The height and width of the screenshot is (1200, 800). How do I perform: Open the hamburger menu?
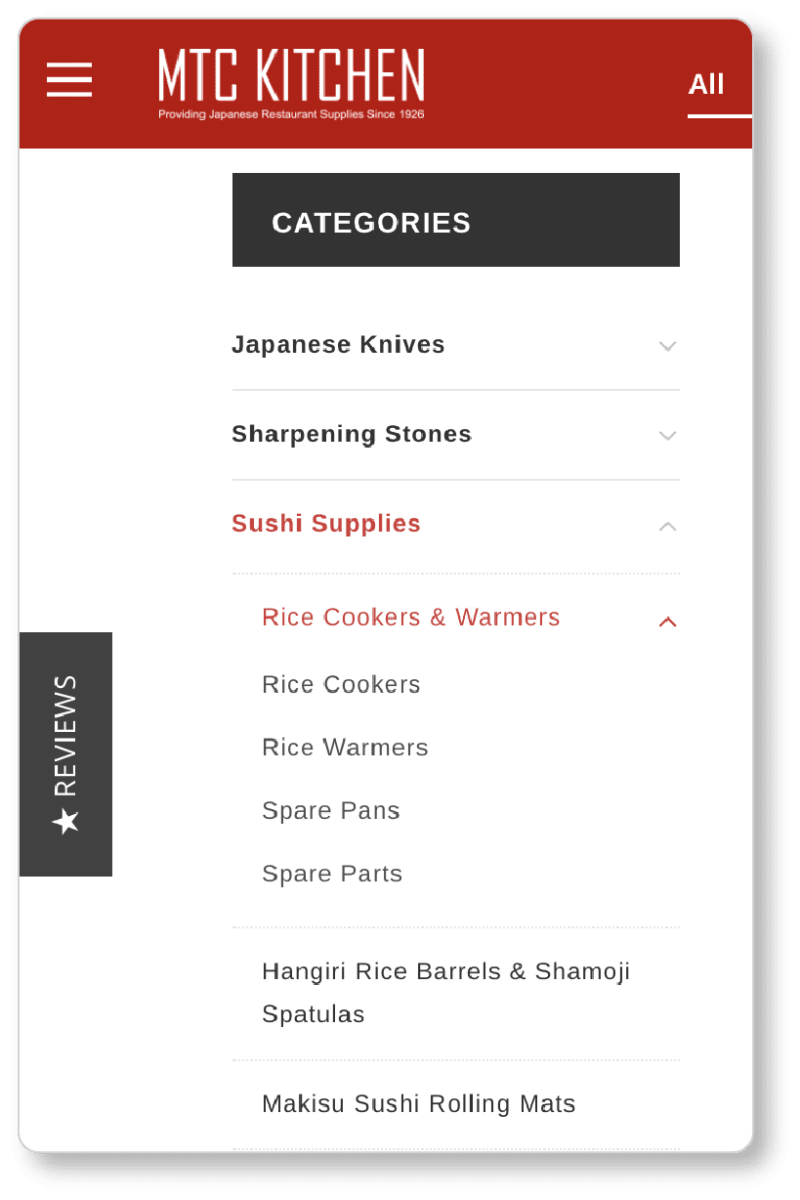coord(69,80)
